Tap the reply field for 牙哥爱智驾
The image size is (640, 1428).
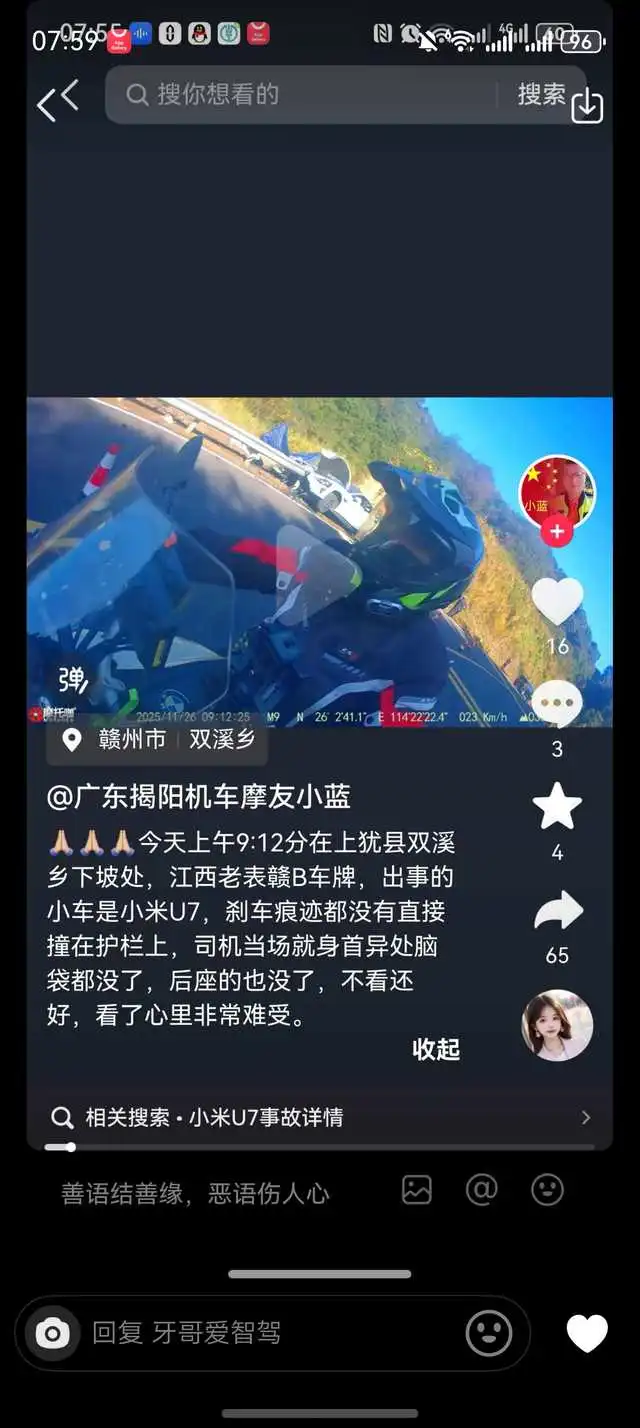(x=270, y=1332)
